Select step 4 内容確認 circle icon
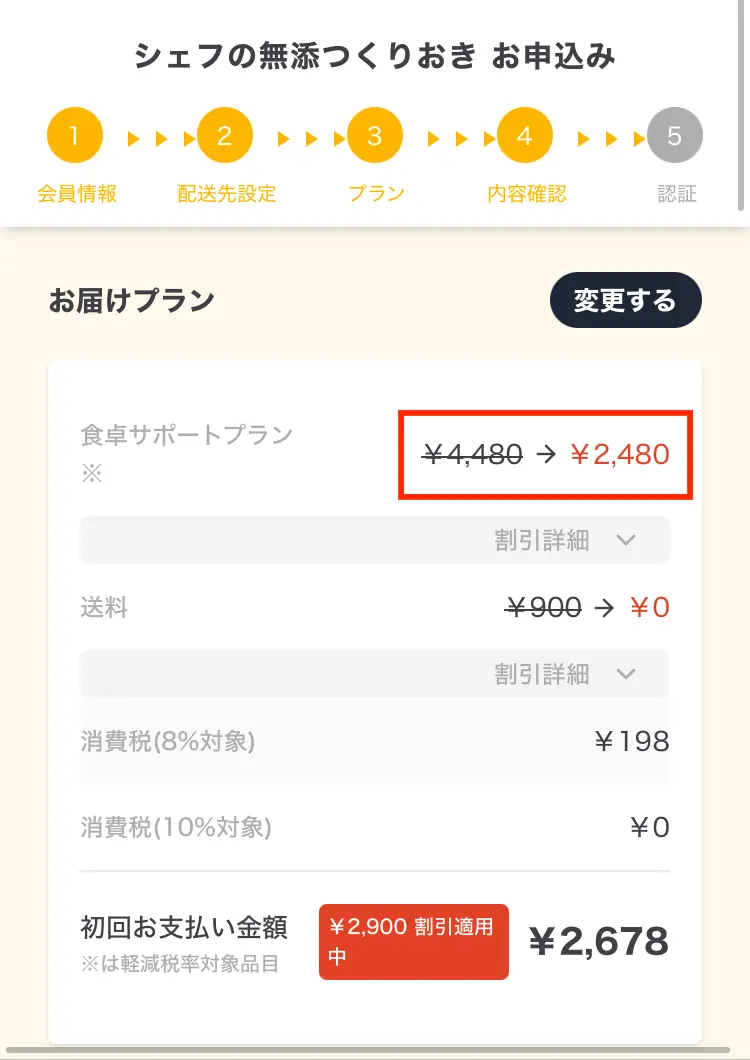Screen dimensions: 750x1060 click(x=525, y=134)
